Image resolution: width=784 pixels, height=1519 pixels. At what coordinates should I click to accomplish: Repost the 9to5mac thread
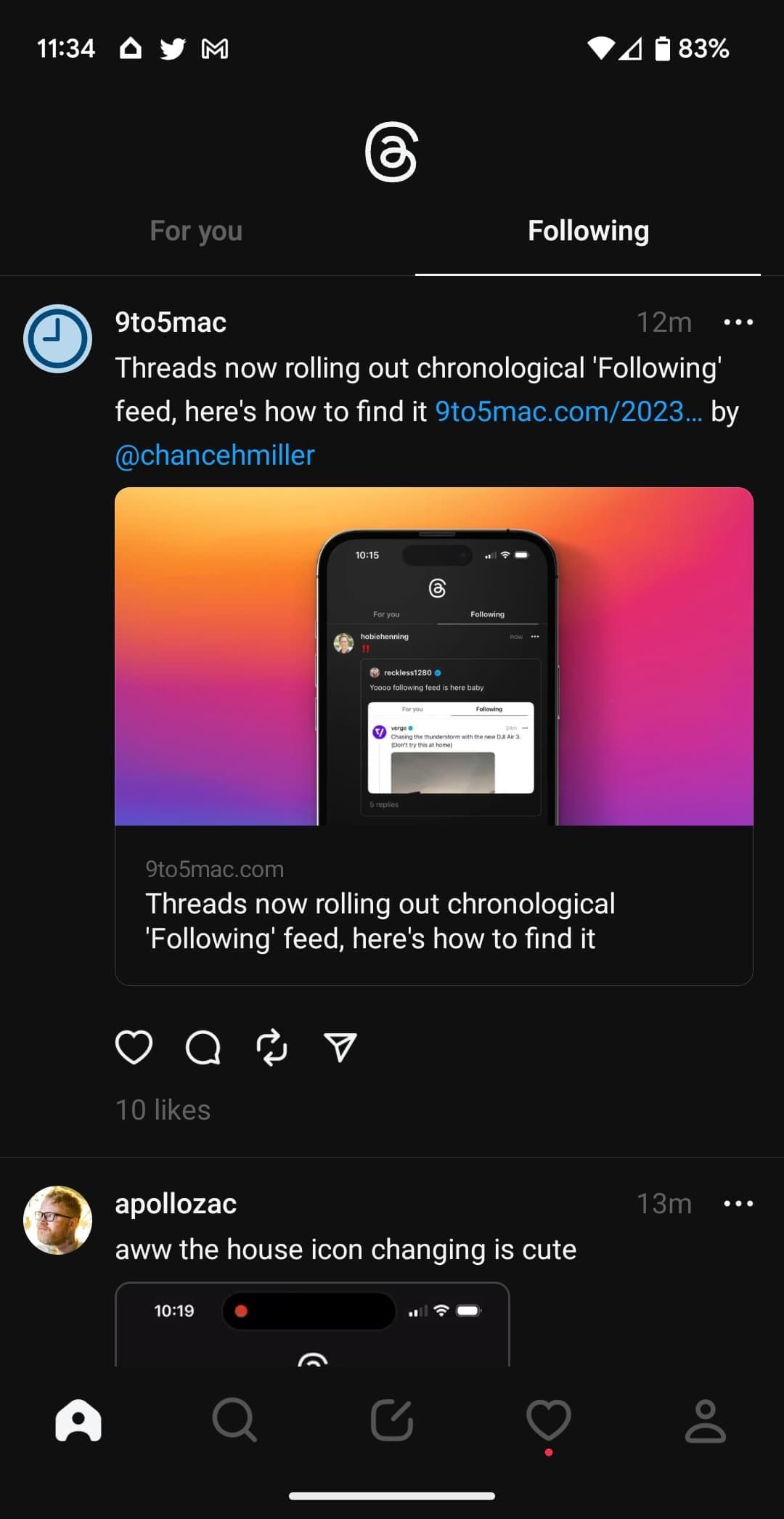[271, 1048]
